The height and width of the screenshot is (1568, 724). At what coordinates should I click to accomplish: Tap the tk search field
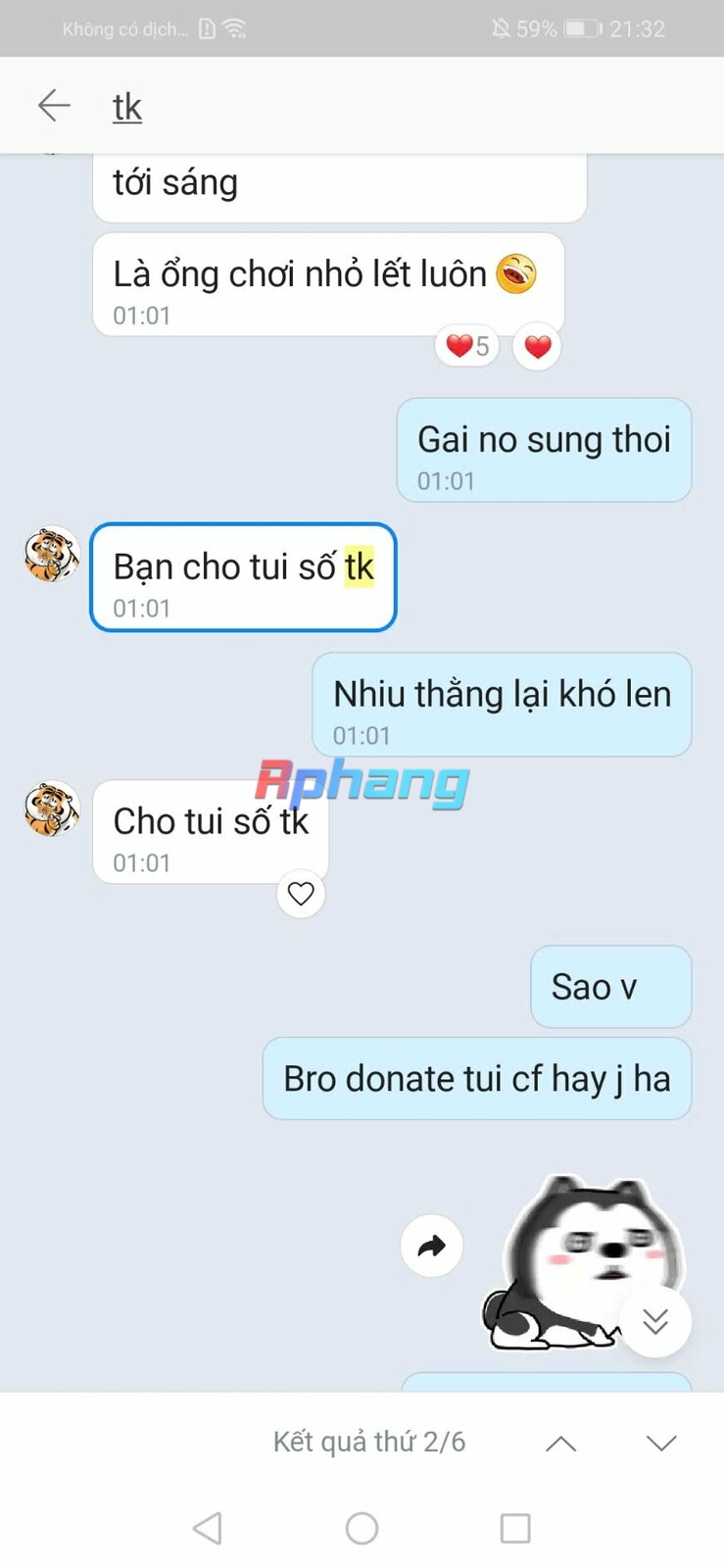pyautogui.click(x=392, y=106)
